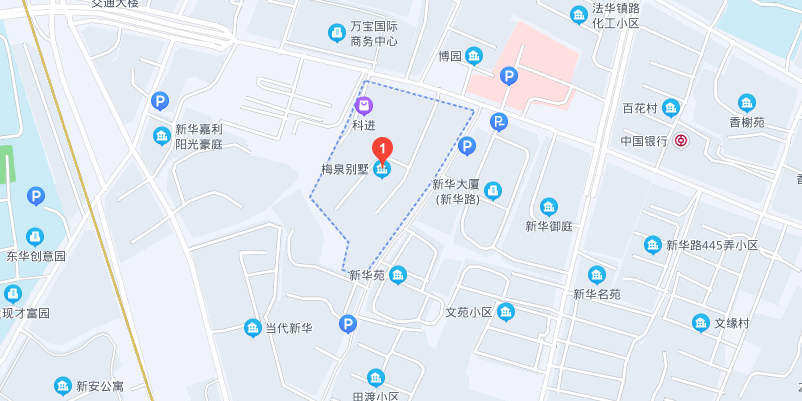Viewport: 802px width, 401px height.
Task: Select 新华名苑 residence marker
Action: click(597, 275)
